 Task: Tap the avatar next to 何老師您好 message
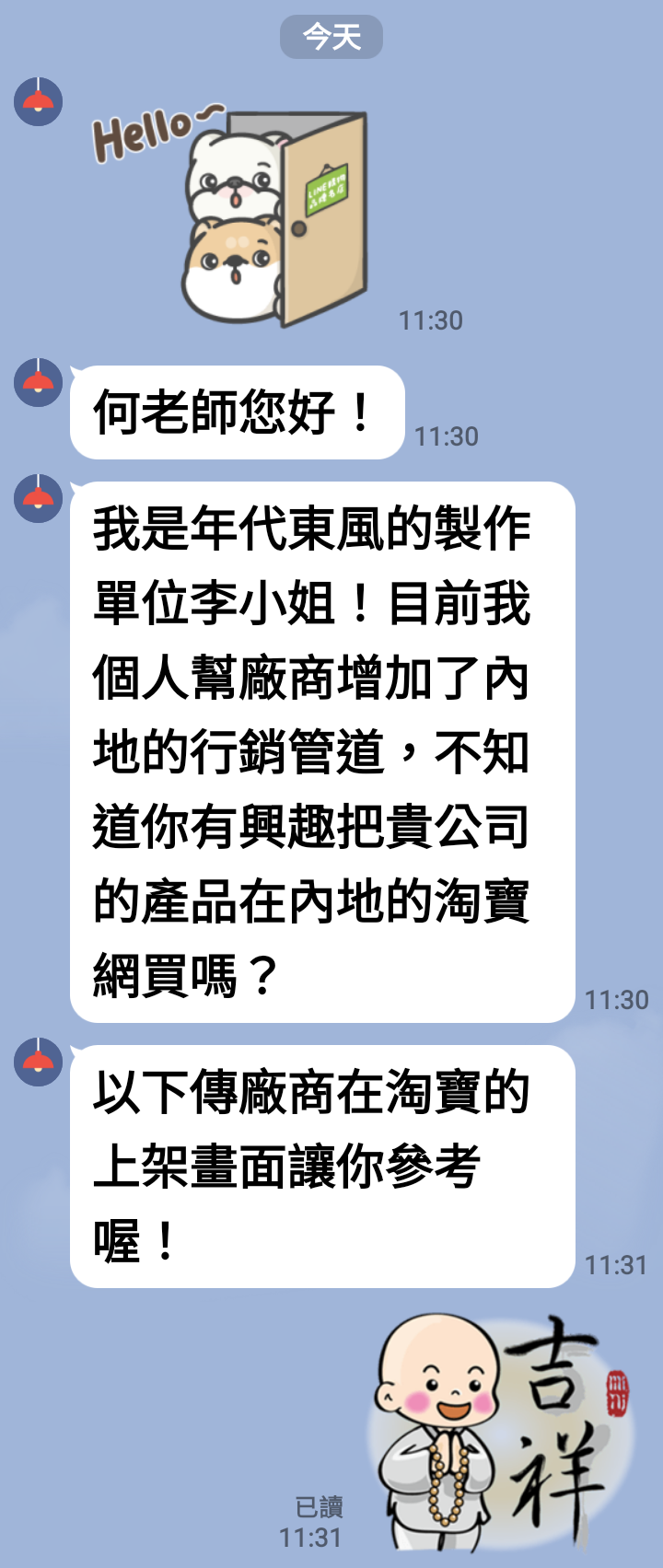(x=39, y=382)
